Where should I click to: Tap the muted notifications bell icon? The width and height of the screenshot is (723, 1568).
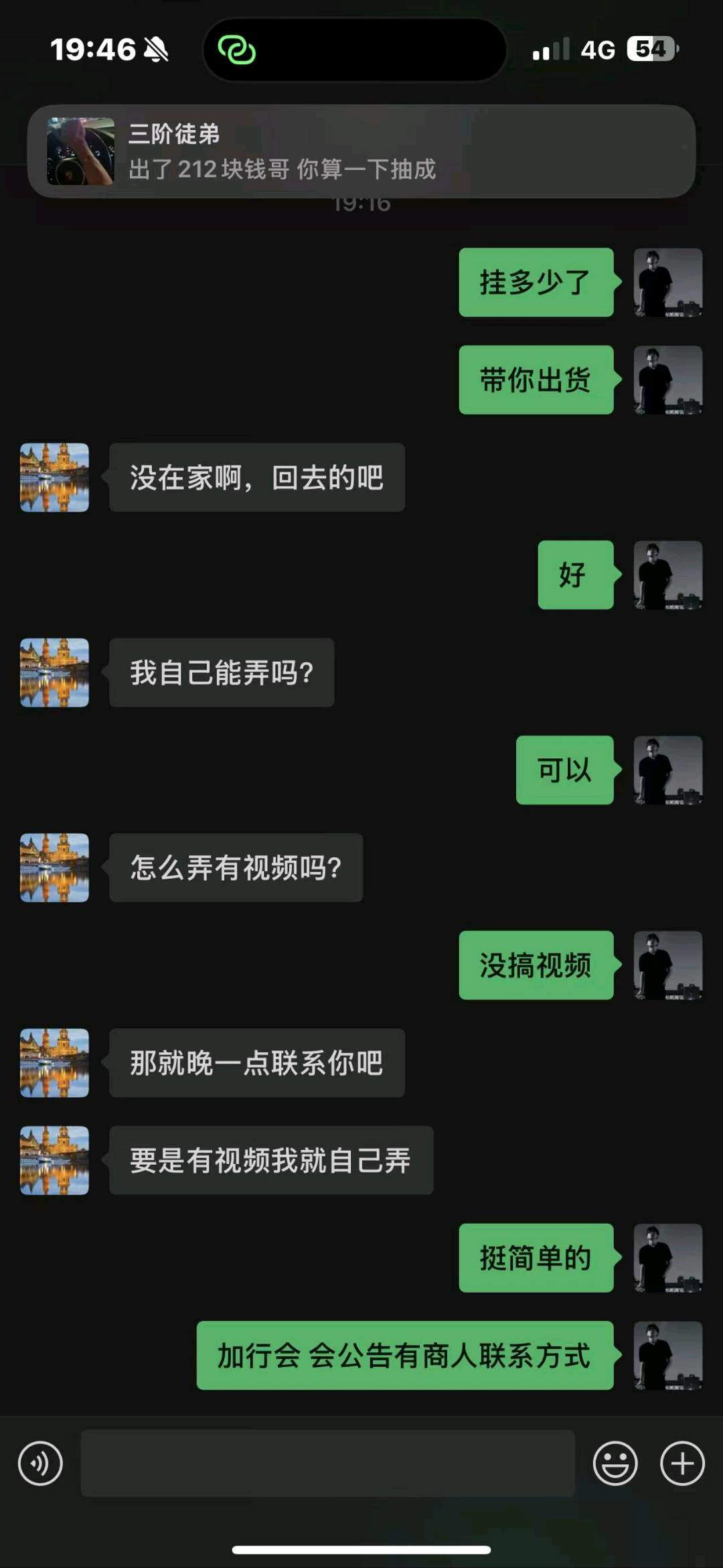pos(155,49)
